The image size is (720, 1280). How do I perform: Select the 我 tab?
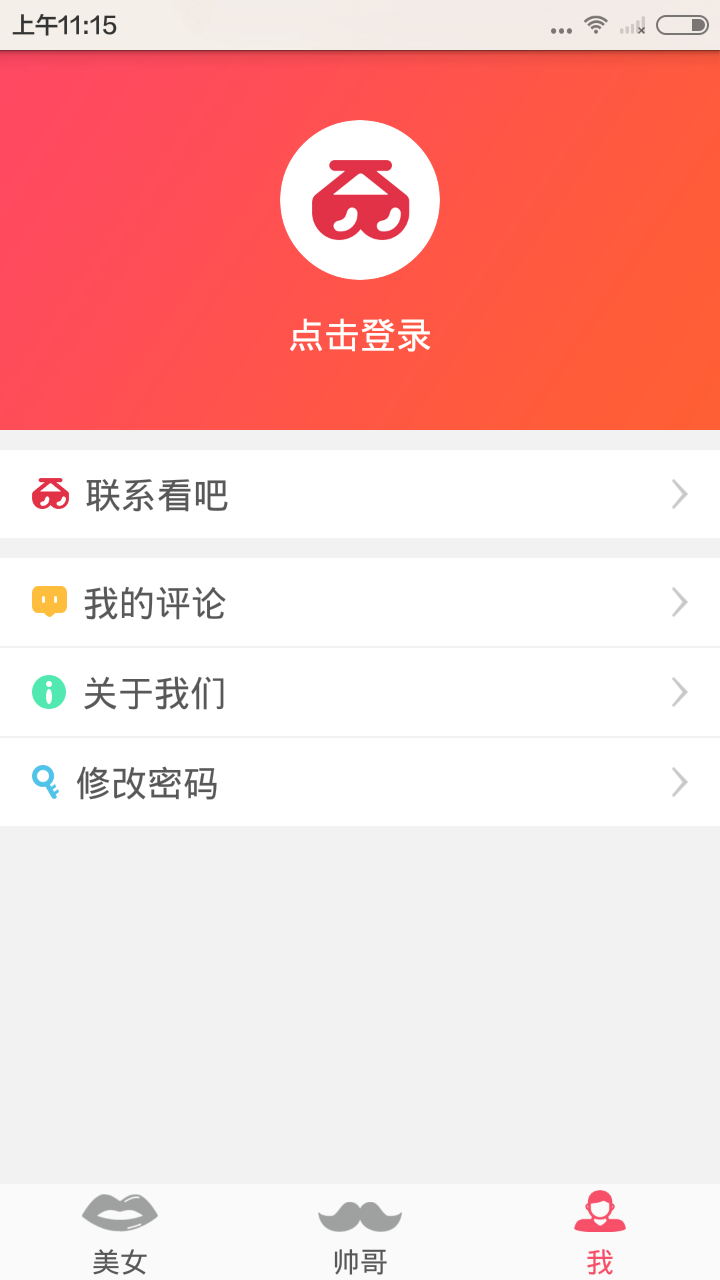tap(600, 1232)
